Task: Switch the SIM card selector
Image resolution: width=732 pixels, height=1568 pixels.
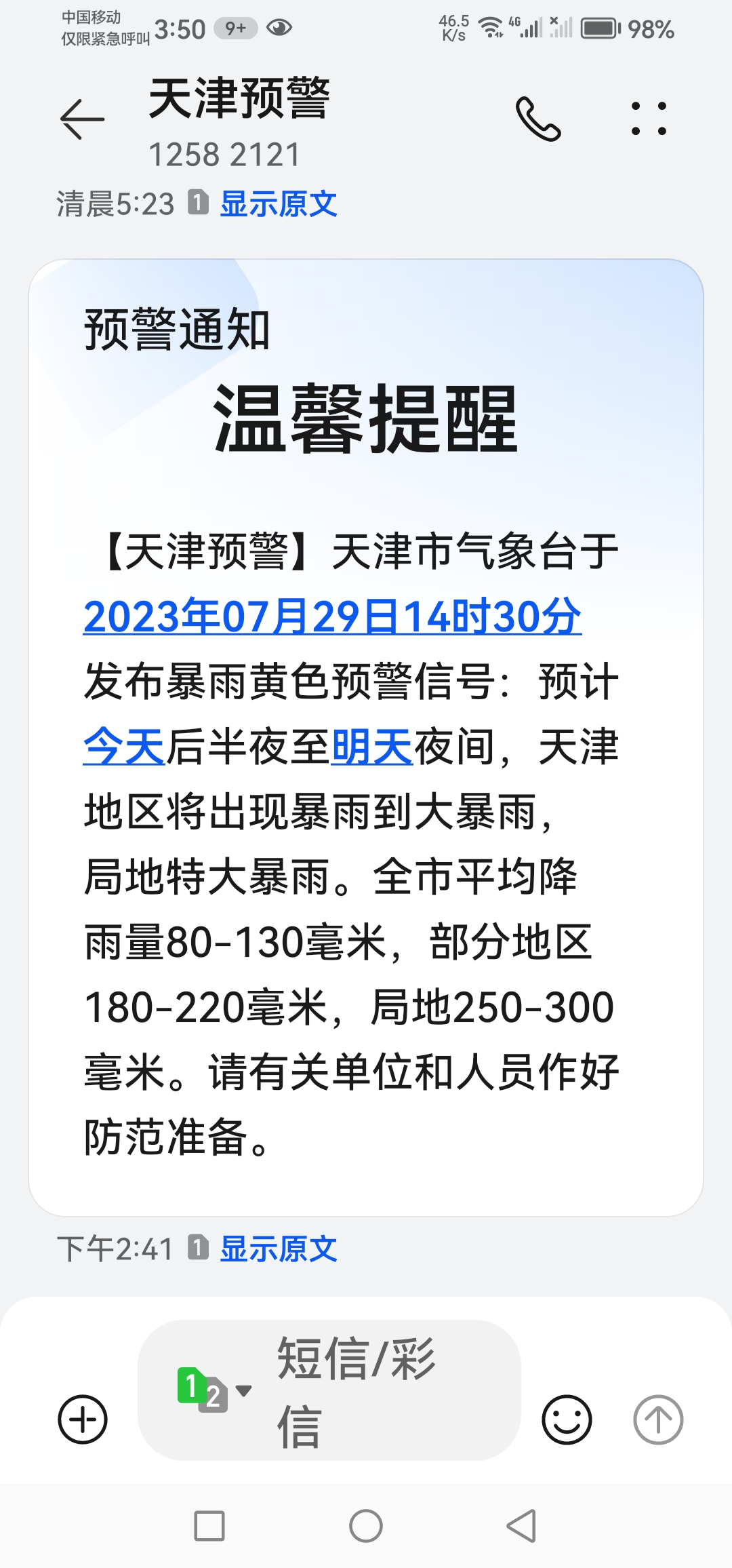Action: (x=213, y=1390)
